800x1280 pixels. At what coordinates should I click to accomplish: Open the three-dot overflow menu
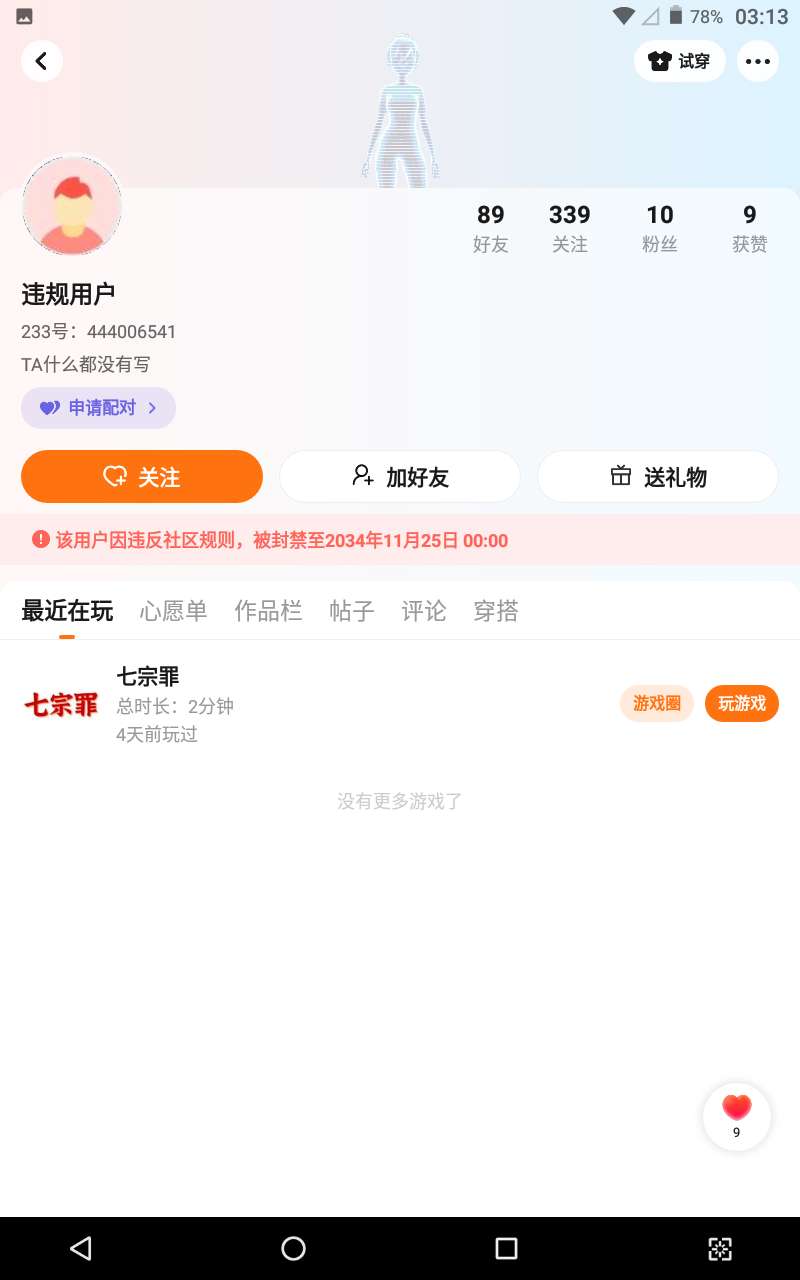point(758,61)
